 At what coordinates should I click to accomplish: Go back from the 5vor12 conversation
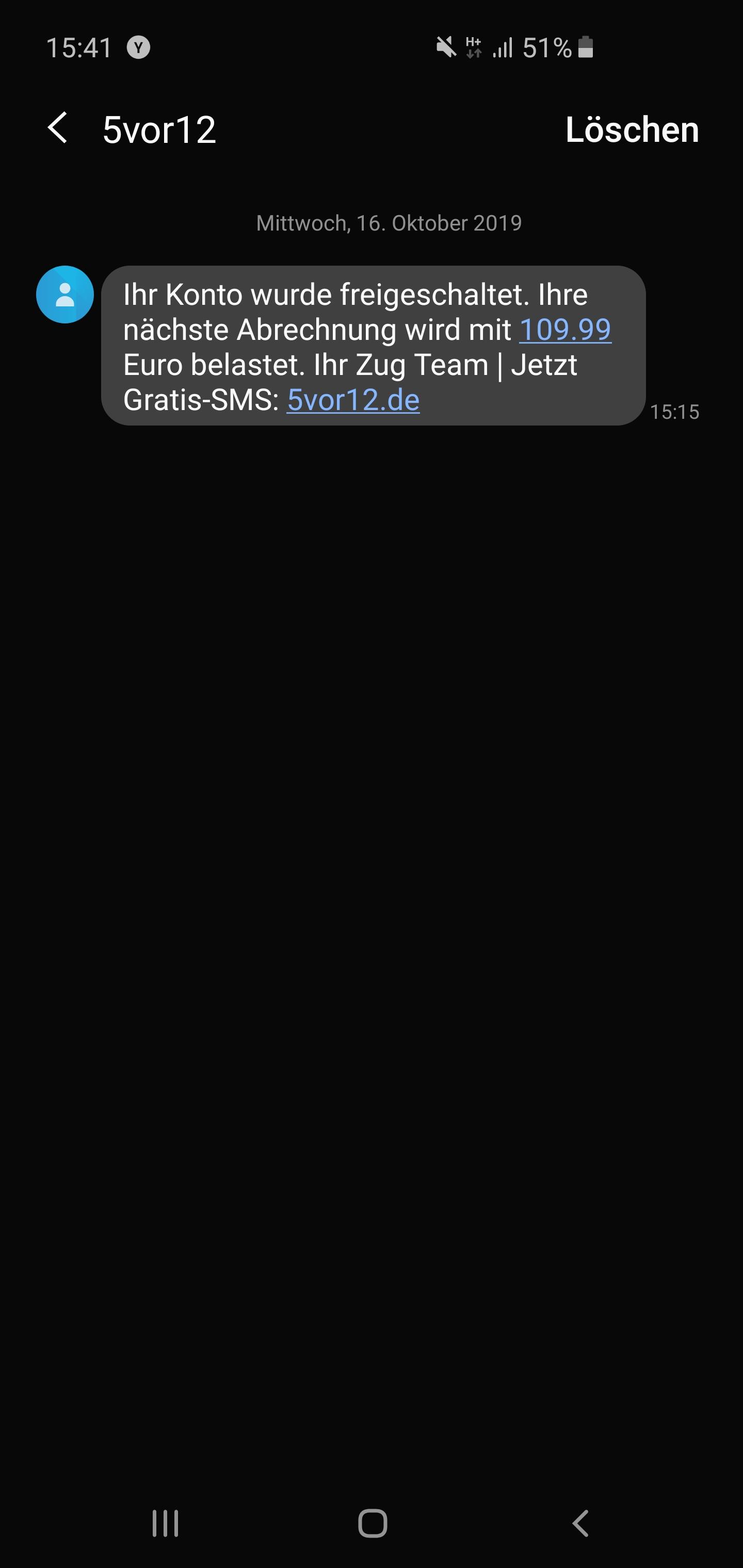[x=57, y=128]
